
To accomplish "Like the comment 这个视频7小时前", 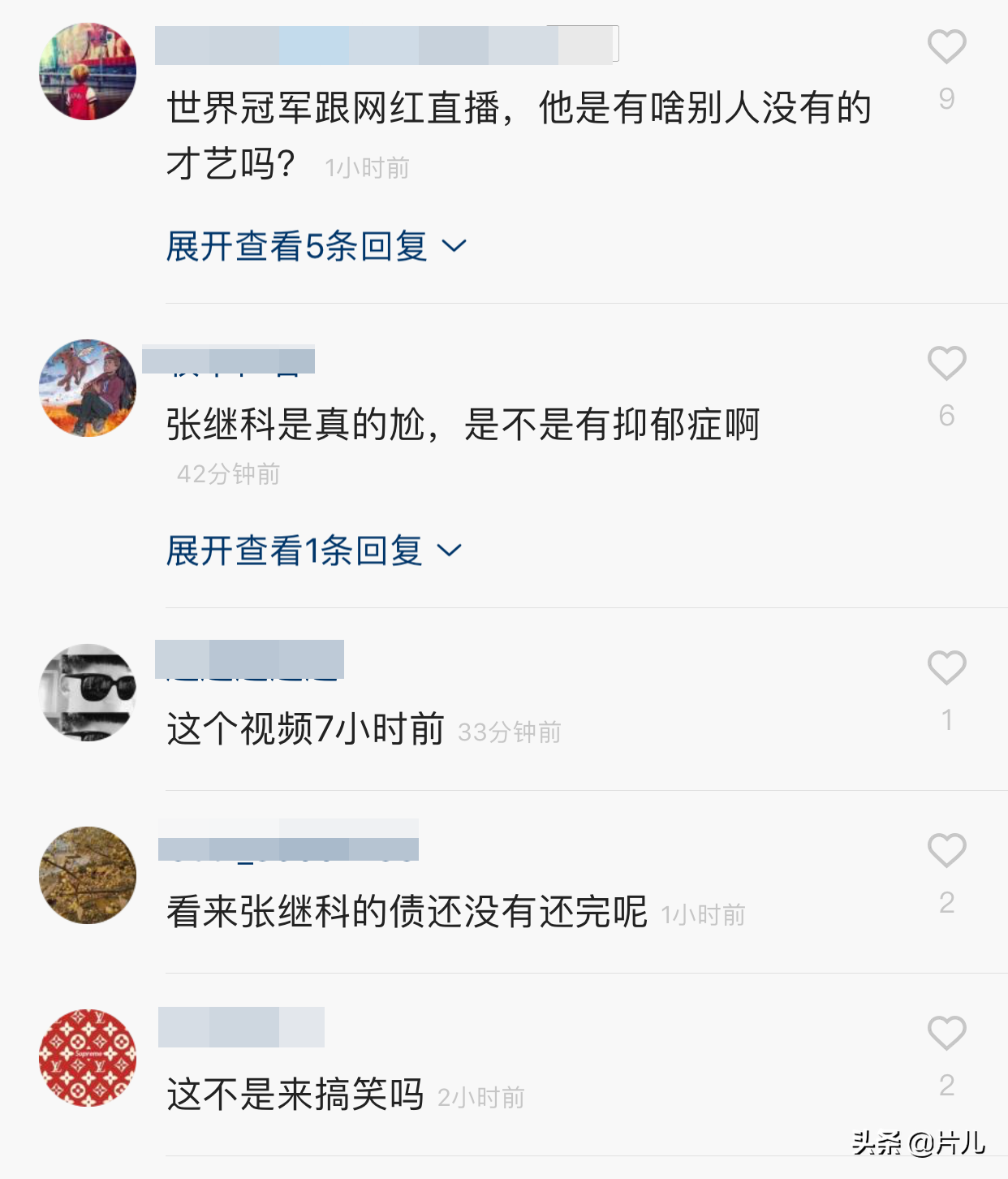I will click(946, 668).
